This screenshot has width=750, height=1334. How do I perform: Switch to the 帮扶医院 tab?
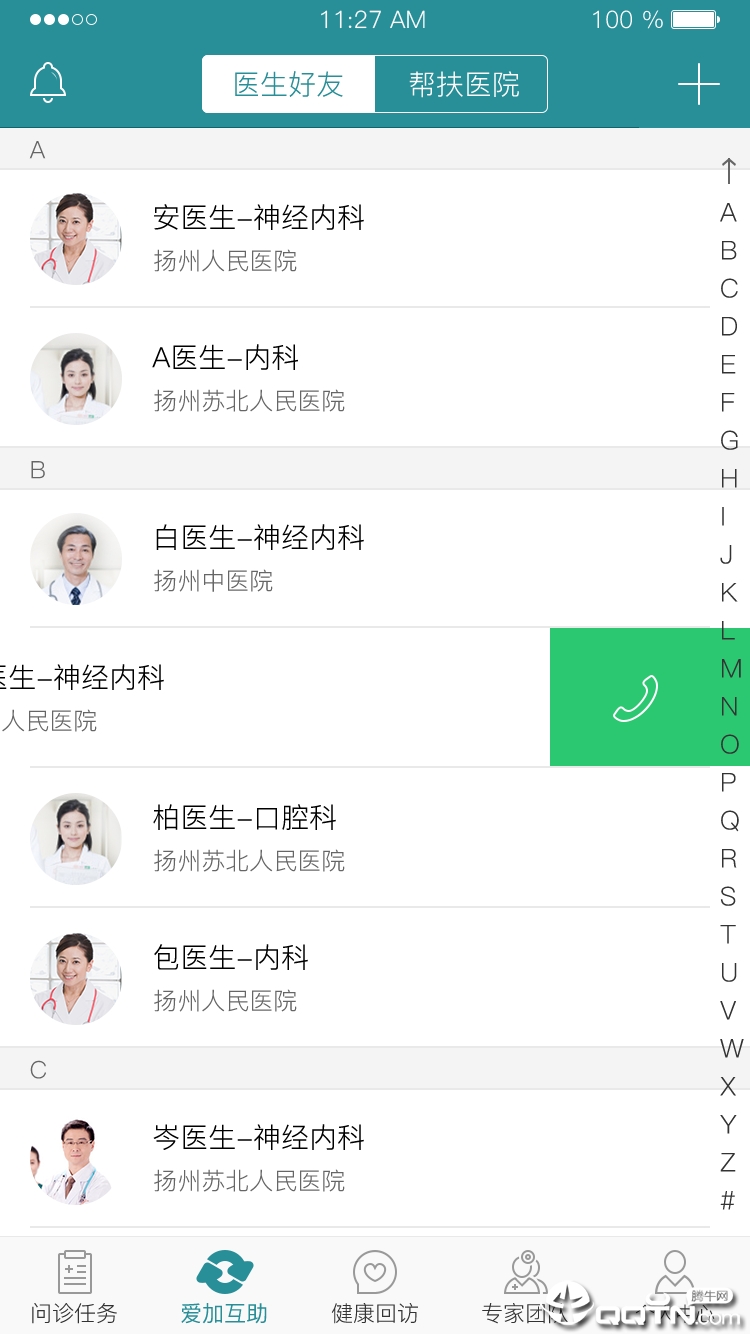[x=463, y=84]
